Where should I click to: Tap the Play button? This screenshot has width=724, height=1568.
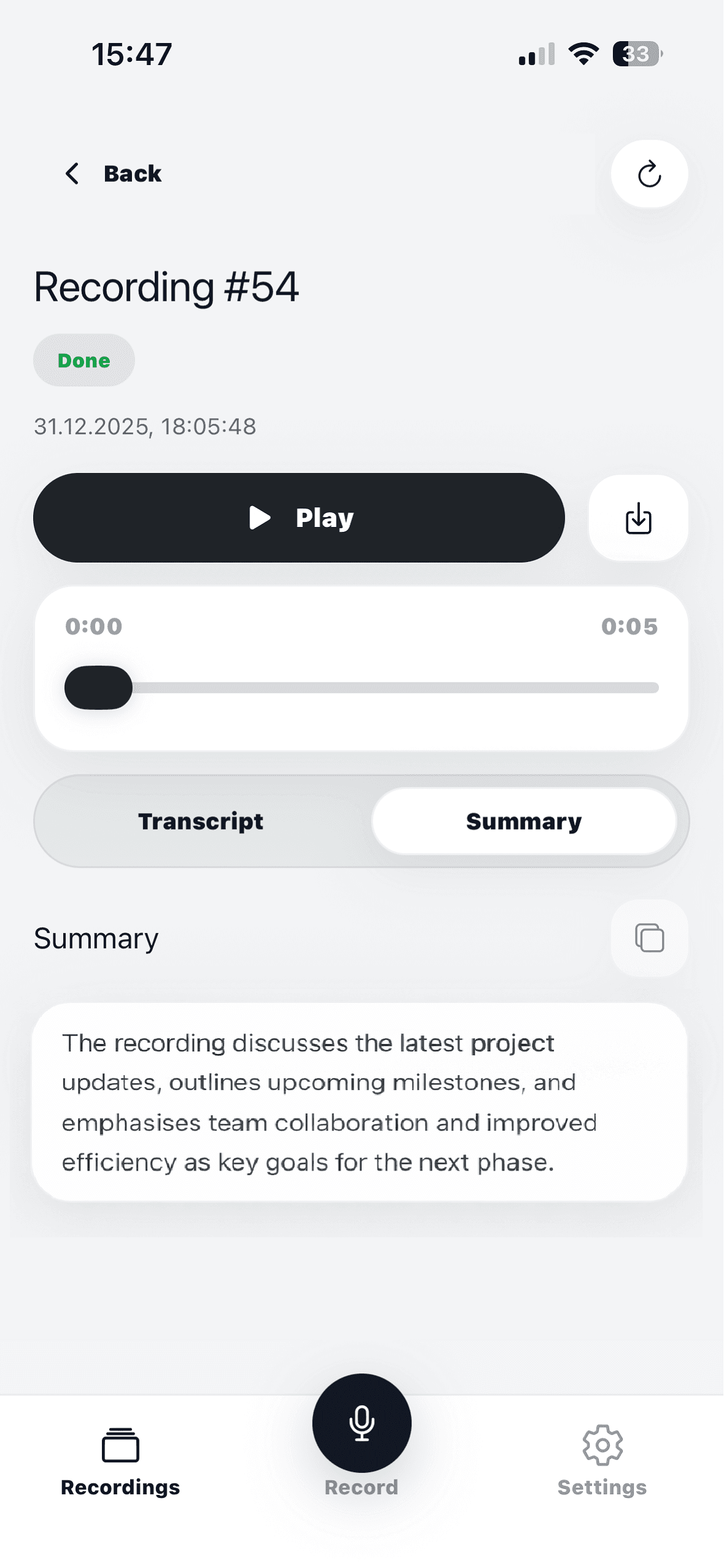(x=299, y=518)
